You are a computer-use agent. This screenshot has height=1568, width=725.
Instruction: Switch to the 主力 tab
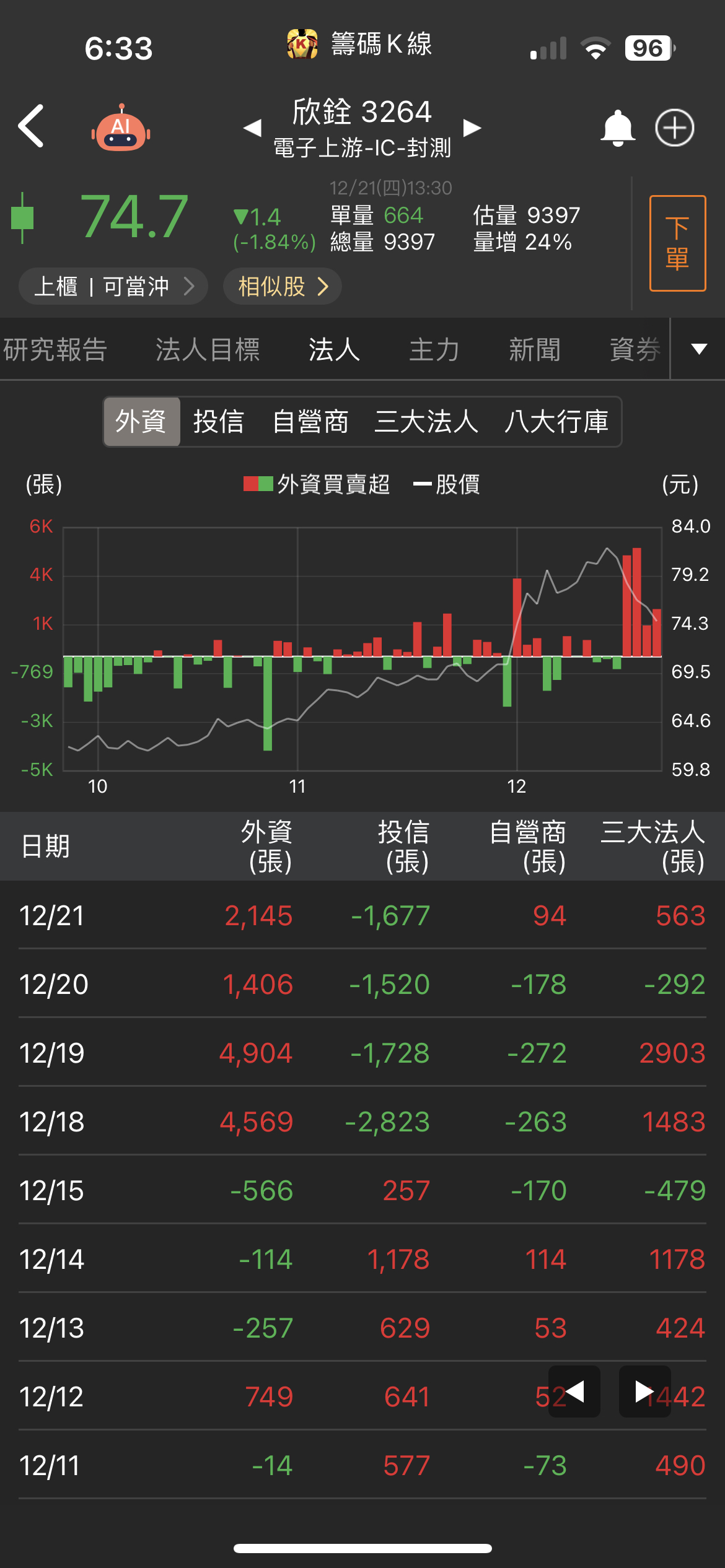click(434, 349)
